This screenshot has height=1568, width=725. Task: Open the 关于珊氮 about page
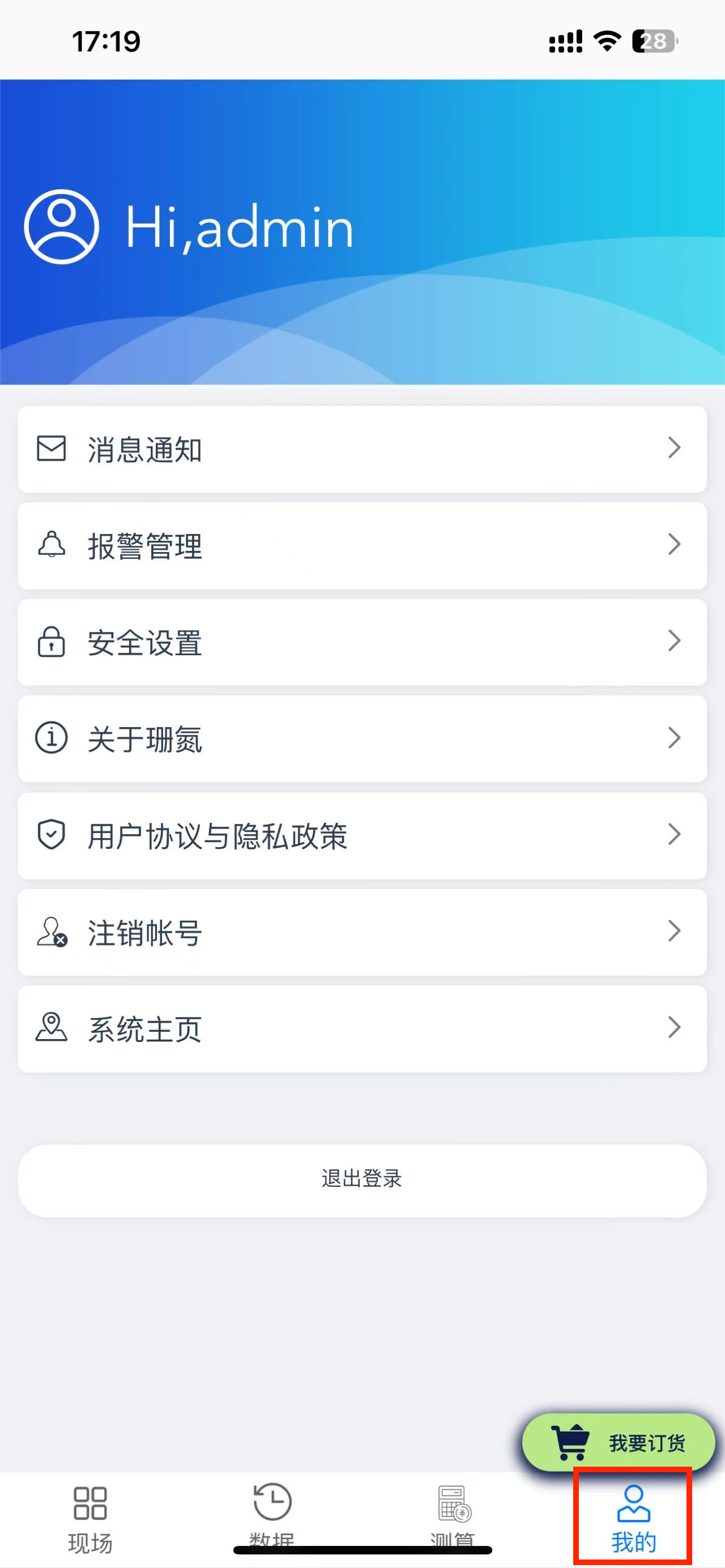pyautogui.click(x=362, y=738)
